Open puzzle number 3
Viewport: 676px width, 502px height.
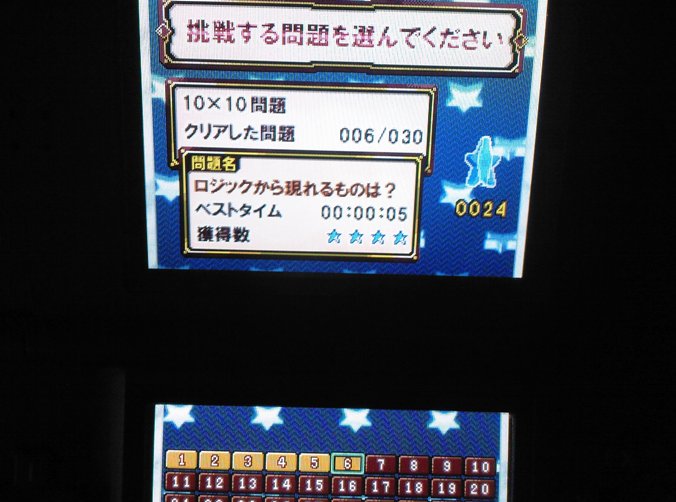[247, 462]
